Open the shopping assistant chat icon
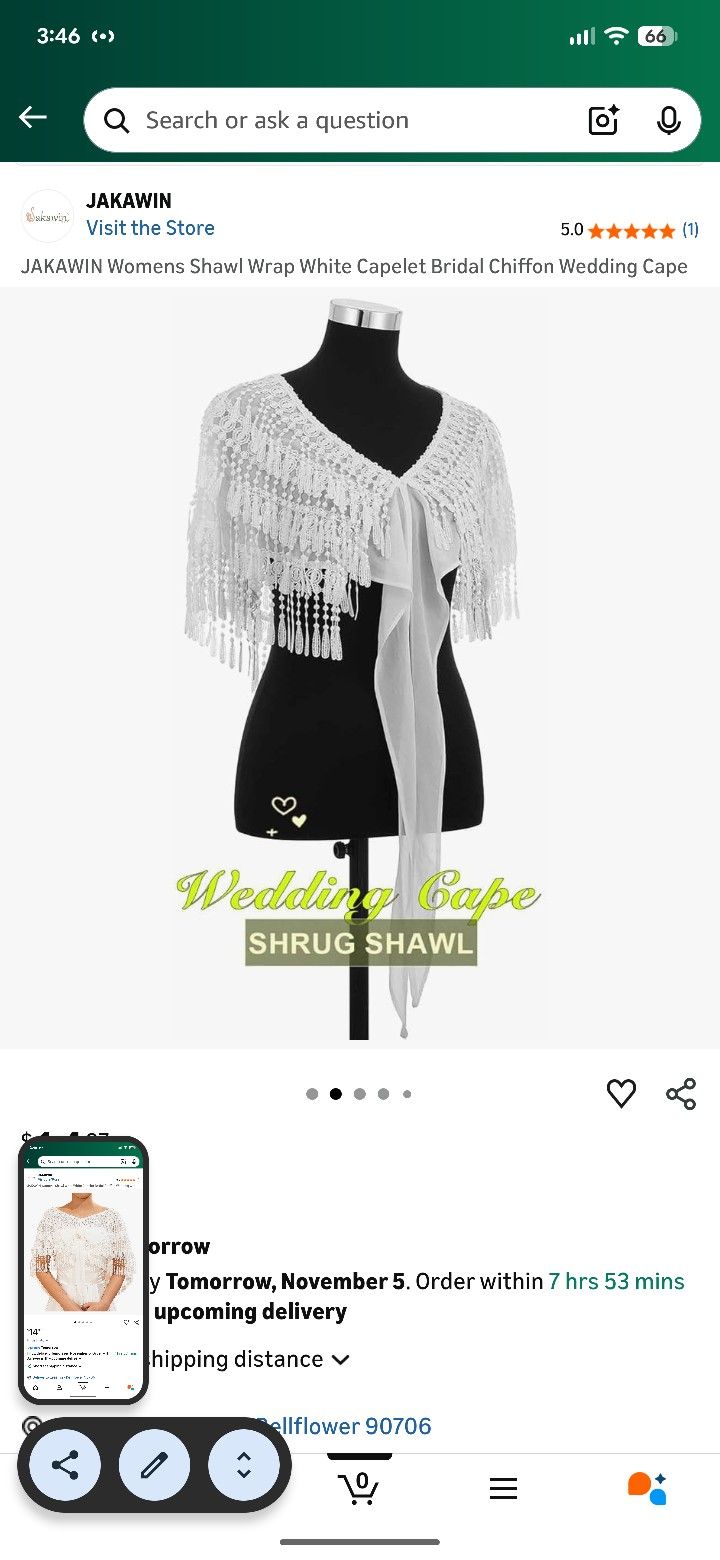 (649, 1487)
